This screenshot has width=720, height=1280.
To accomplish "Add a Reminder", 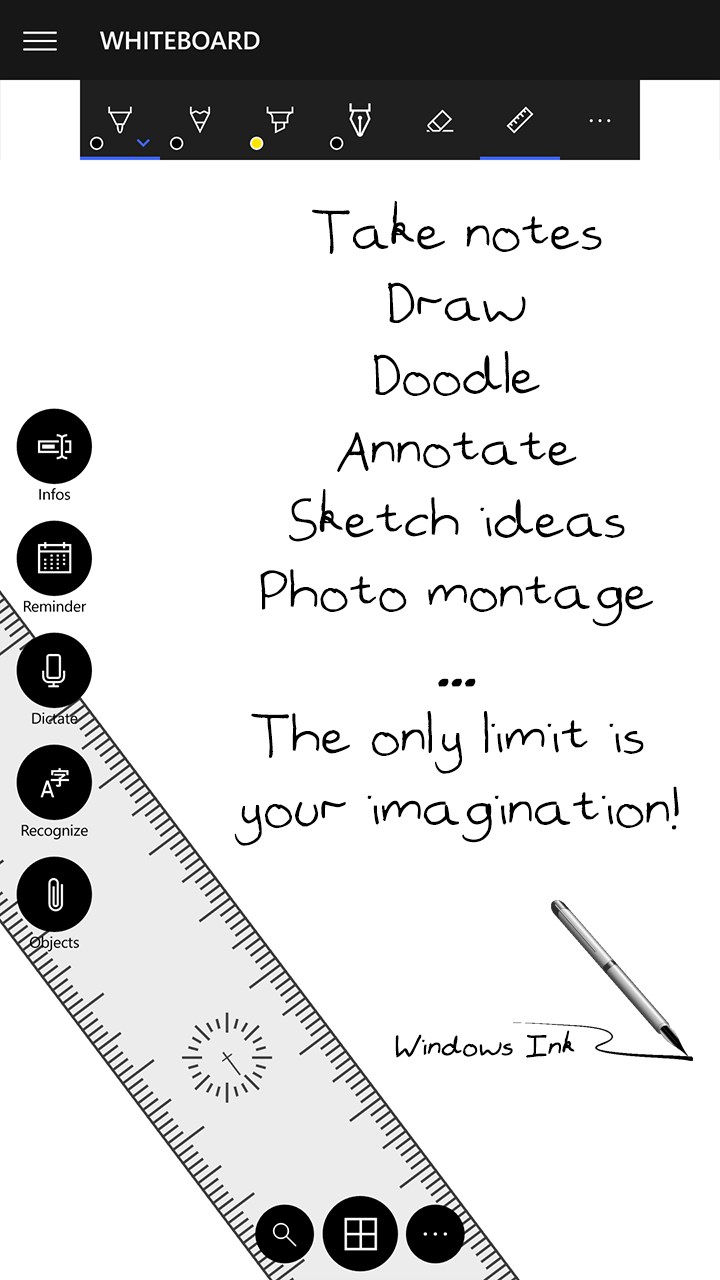I will 54,559.
